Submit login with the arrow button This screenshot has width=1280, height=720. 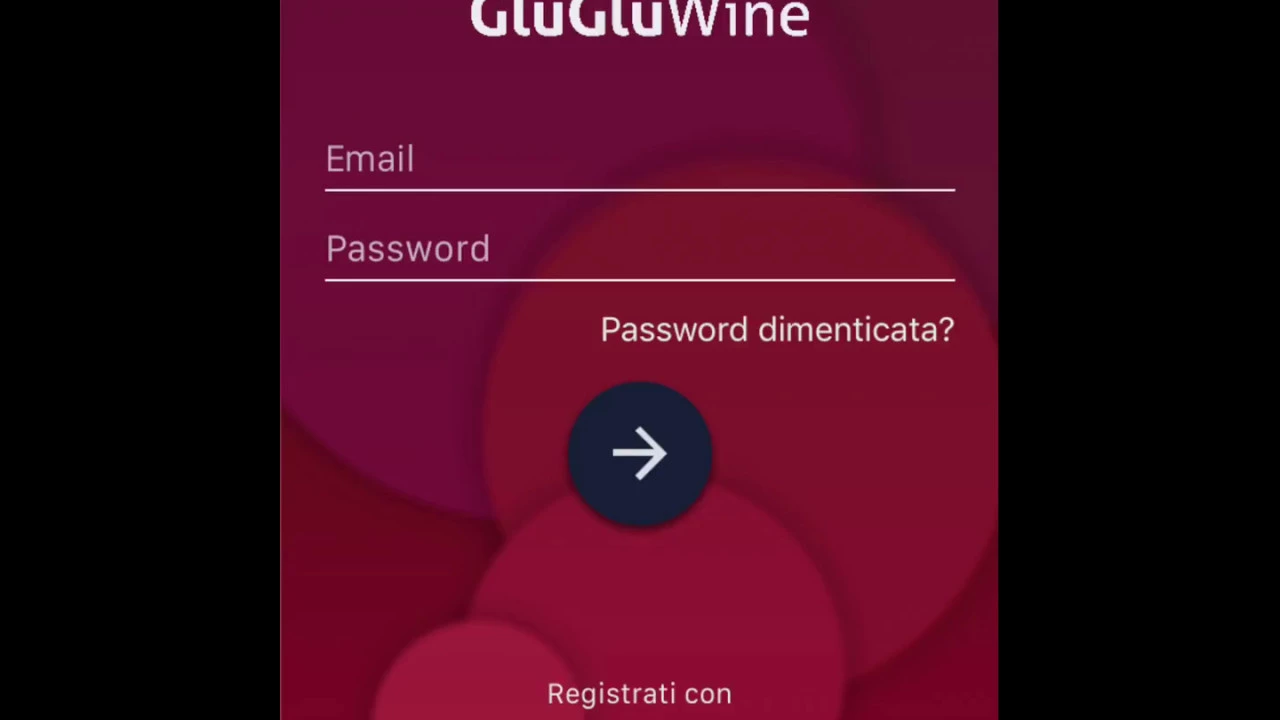click(x=640, y=455)
